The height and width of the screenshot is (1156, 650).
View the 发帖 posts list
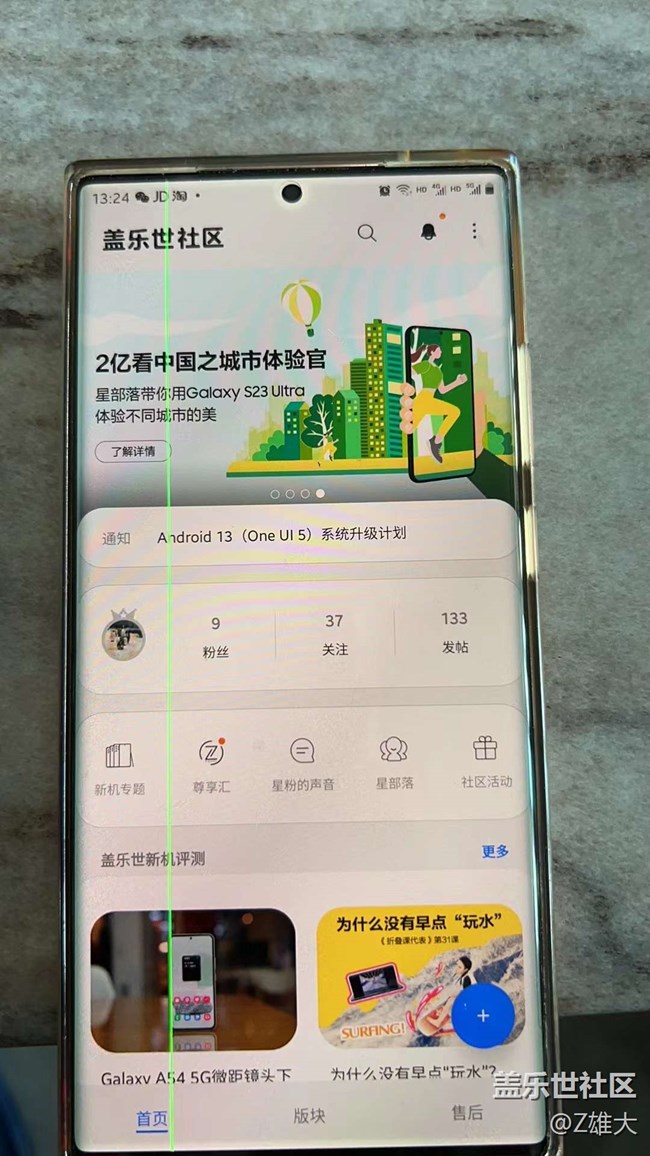[454, 633]
